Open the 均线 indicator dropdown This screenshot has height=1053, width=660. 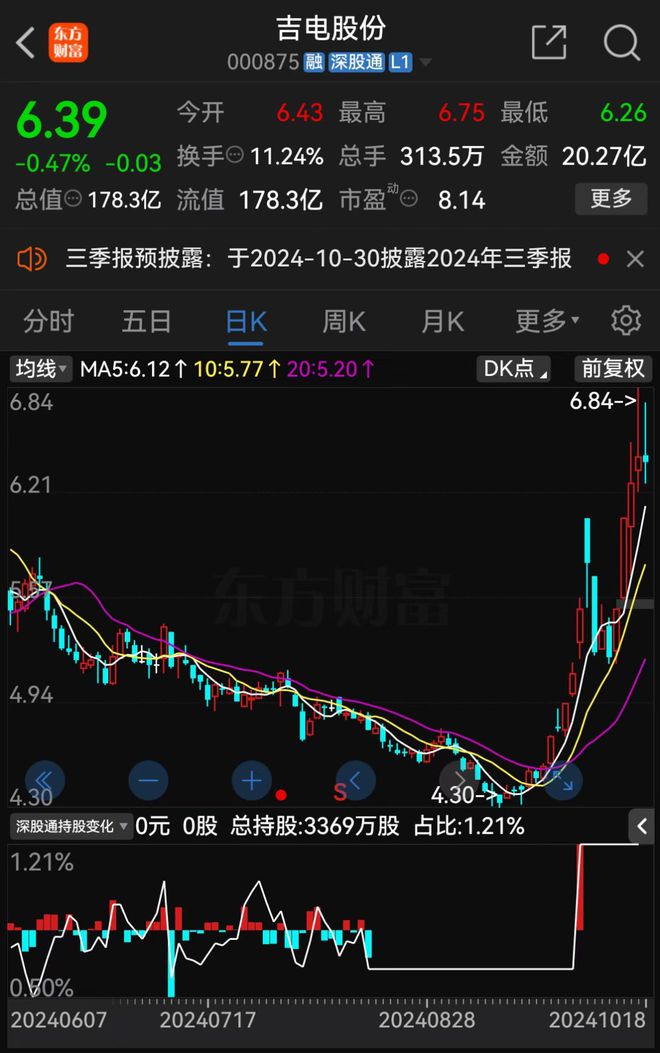click(41, 369)
